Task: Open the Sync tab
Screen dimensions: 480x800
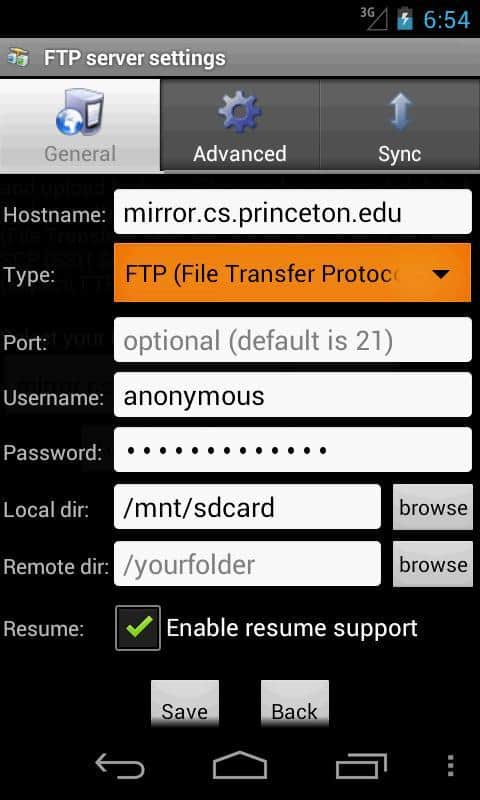Action: pos(400,126)
